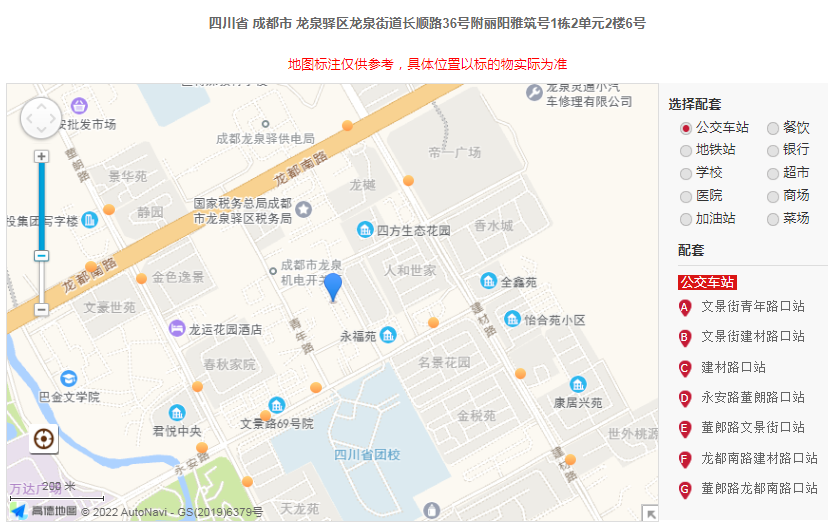Select the 地铁站 radio option
The image size is (828, 522).
tap(686, 150)
